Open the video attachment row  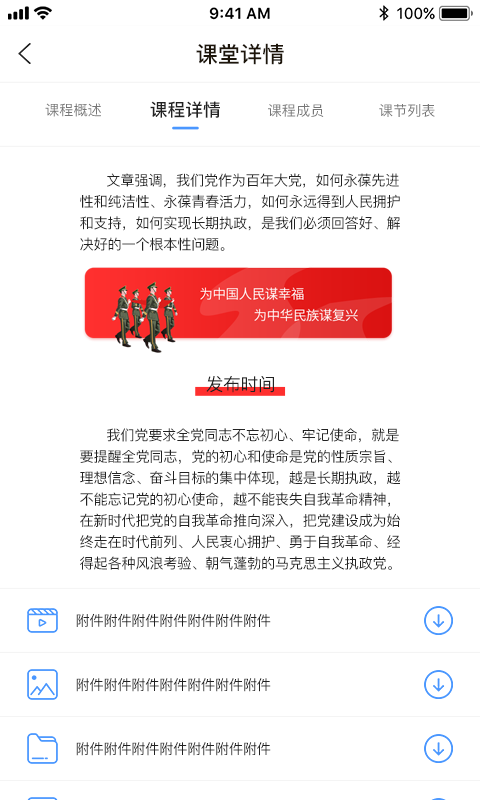pos(240,620)
